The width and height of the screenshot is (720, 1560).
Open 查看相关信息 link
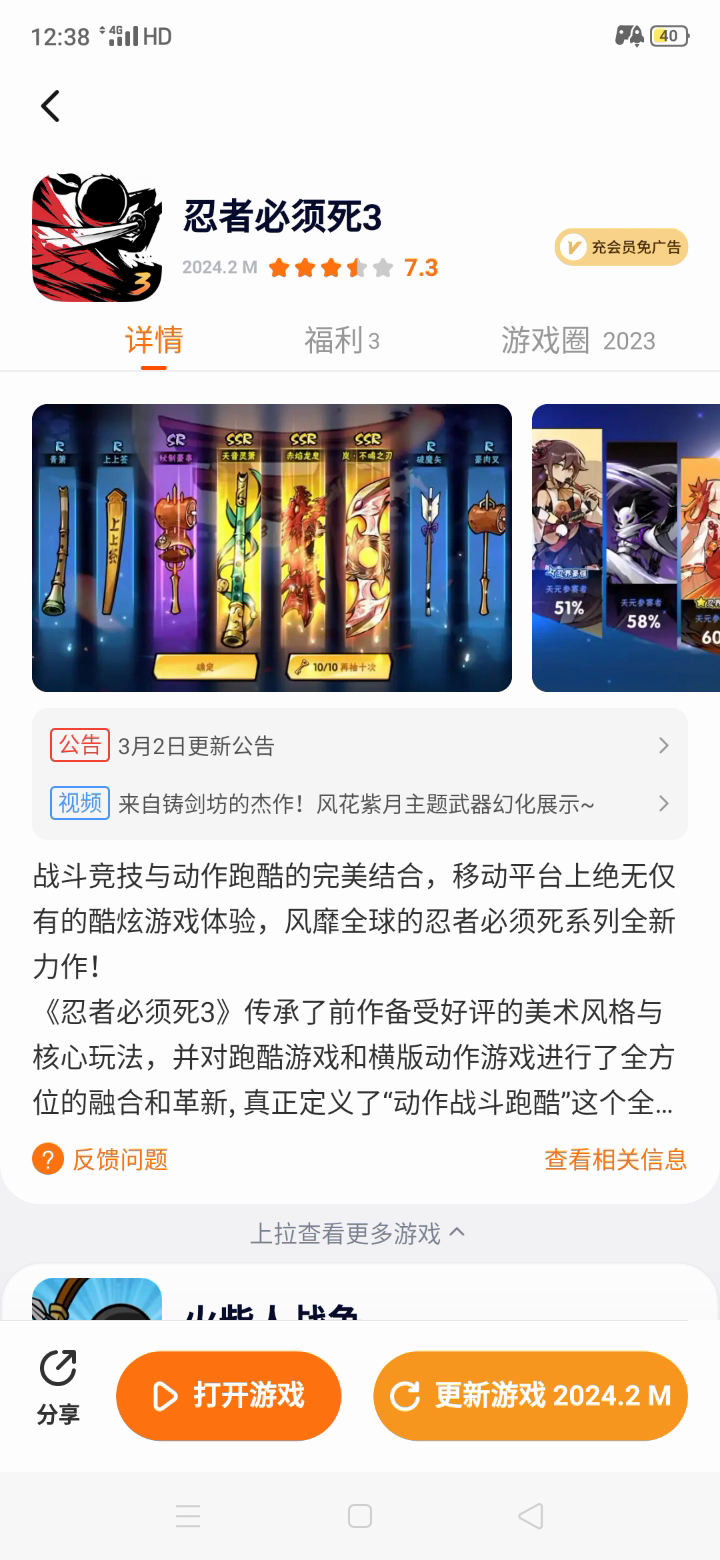pyautogui.click(x=615, y=1159)
